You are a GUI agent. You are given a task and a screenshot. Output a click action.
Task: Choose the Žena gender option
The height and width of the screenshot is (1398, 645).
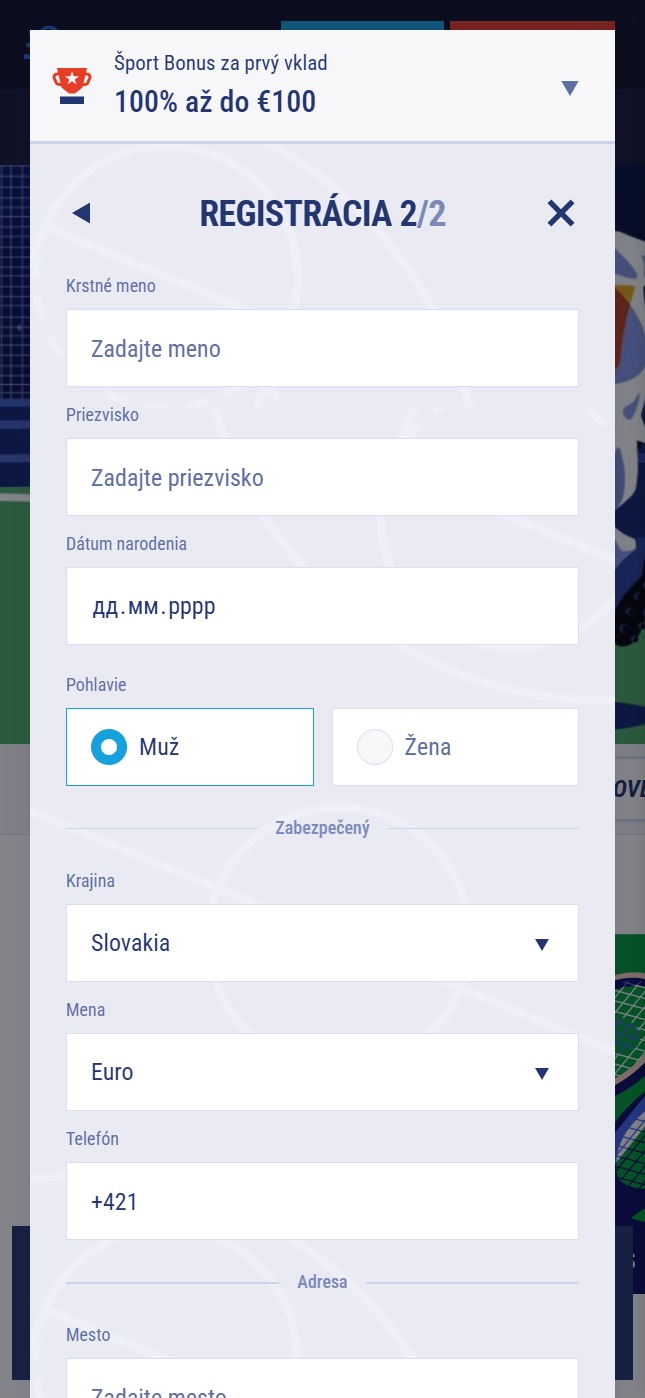(x=455, y=747)
